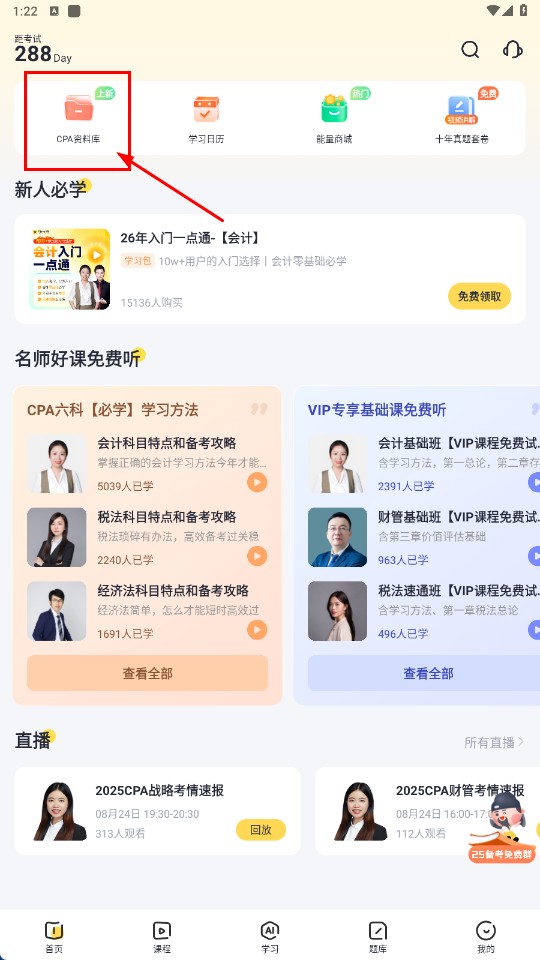Open the search magnifier icon

(x=470, y=49)
